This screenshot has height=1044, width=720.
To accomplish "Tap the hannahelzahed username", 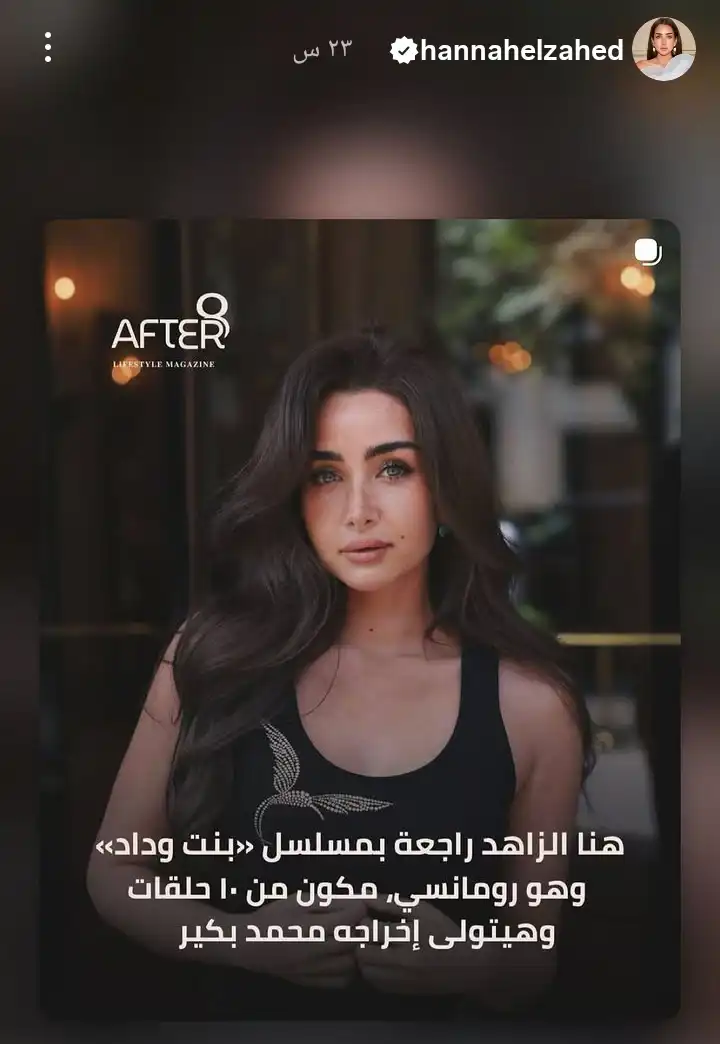I will click(x=521, y=50).
